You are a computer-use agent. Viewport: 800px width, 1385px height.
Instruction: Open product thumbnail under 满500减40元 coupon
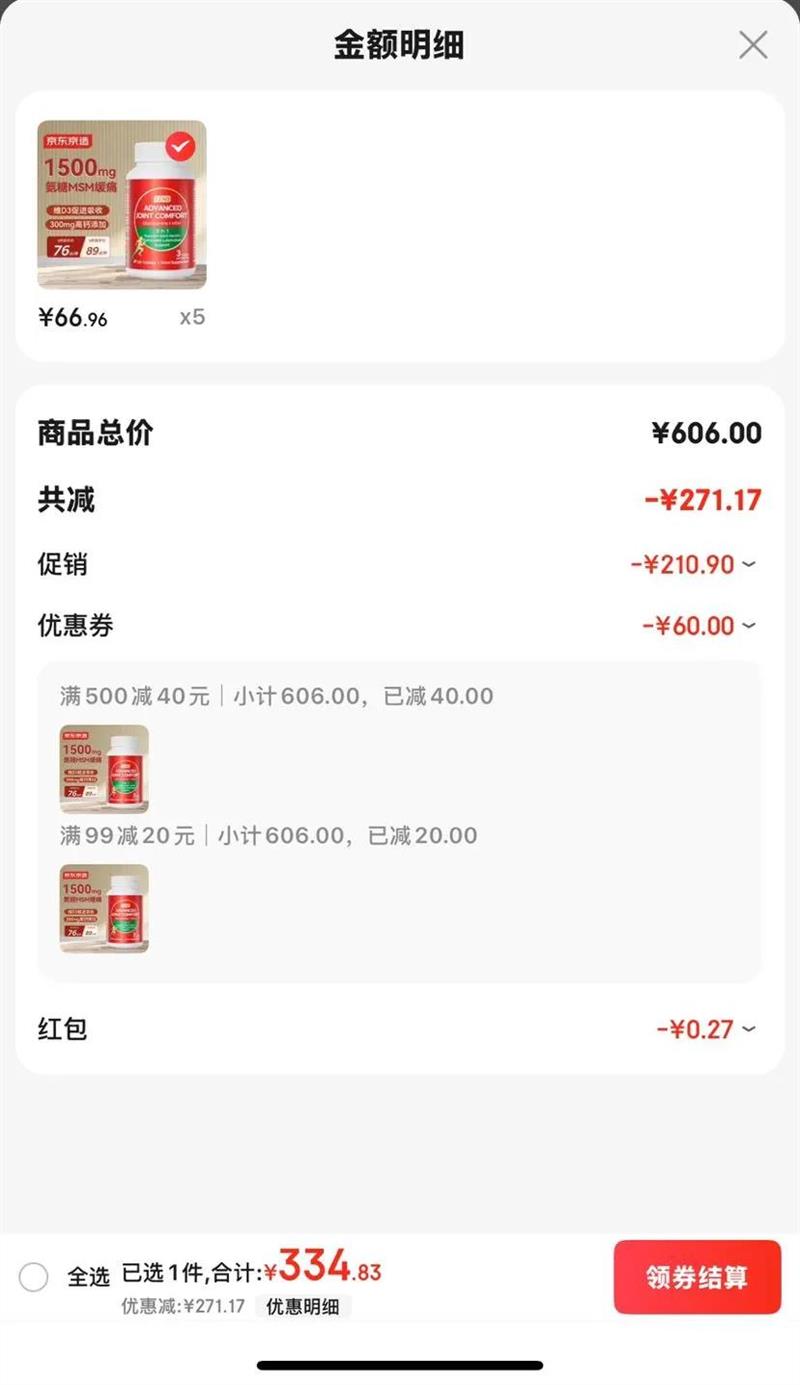(104, 768)
